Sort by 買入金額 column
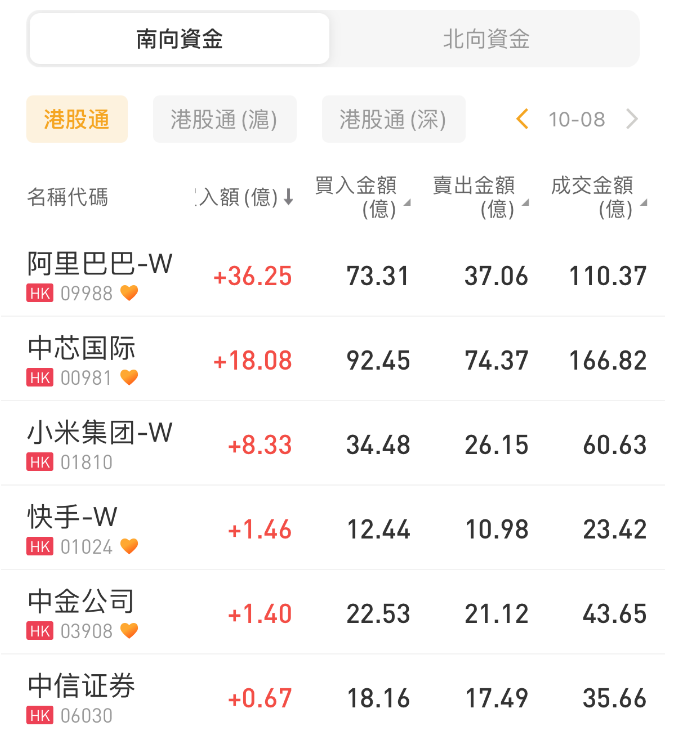 click(x=360, y=196)
